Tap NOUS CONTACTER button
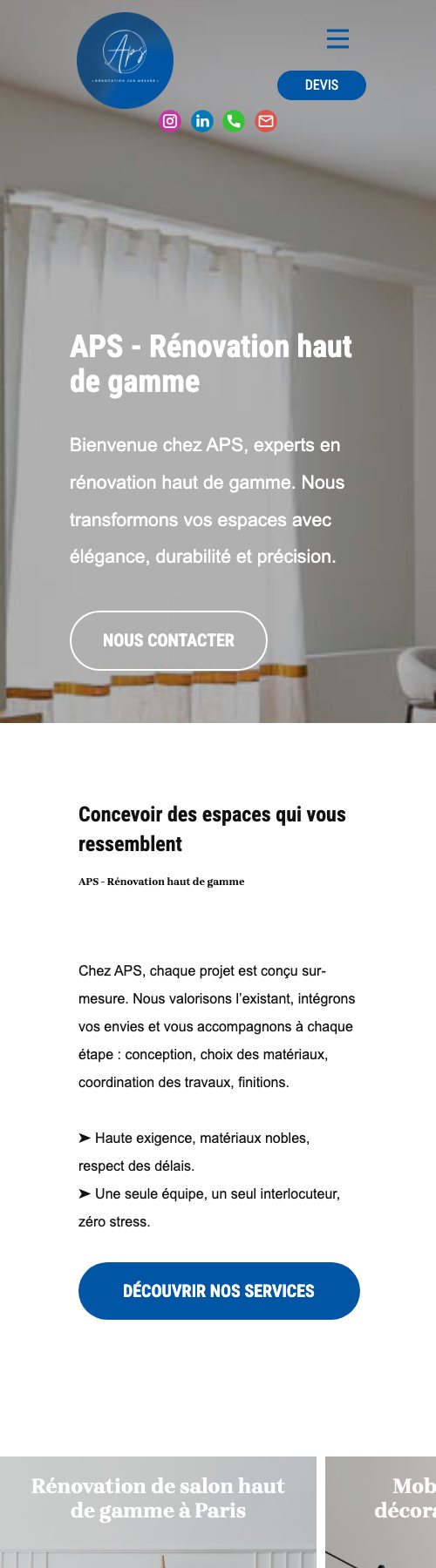The width and height of the screenshot is (436, 1568). (168, 640)
